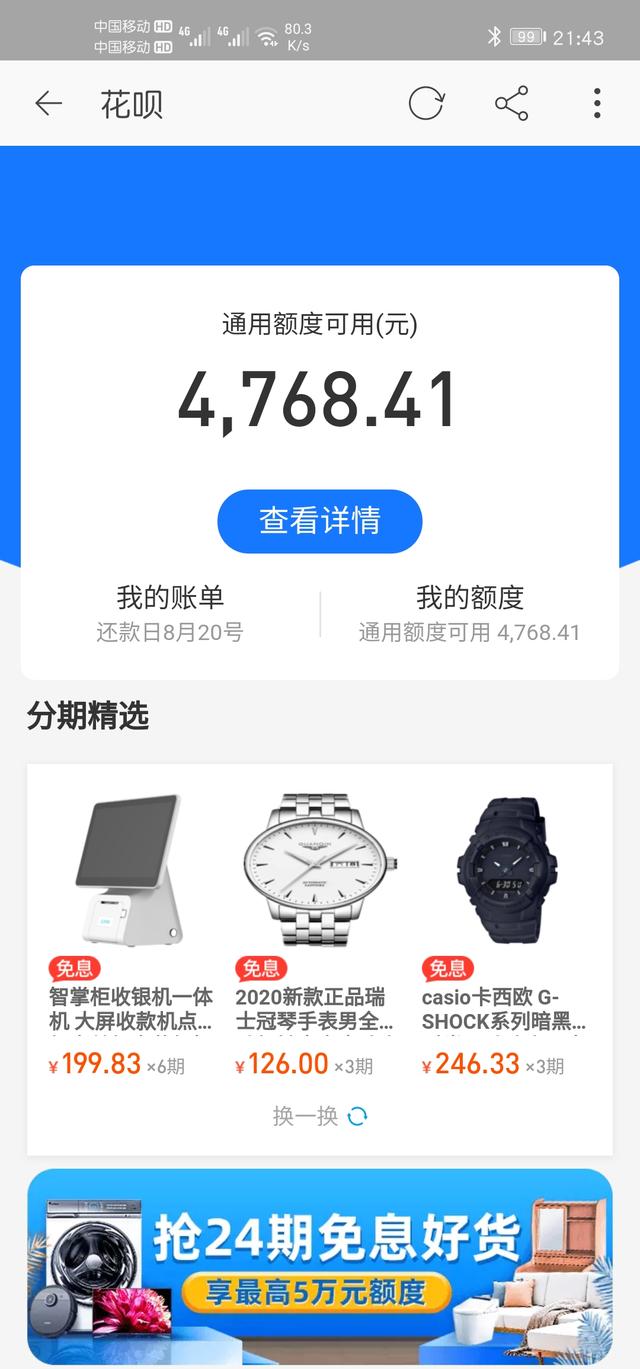Screen dimensions: 640x1369
Task: Open 我的账单 with 8月20号 repayment date
Action: tap(170, 613)
